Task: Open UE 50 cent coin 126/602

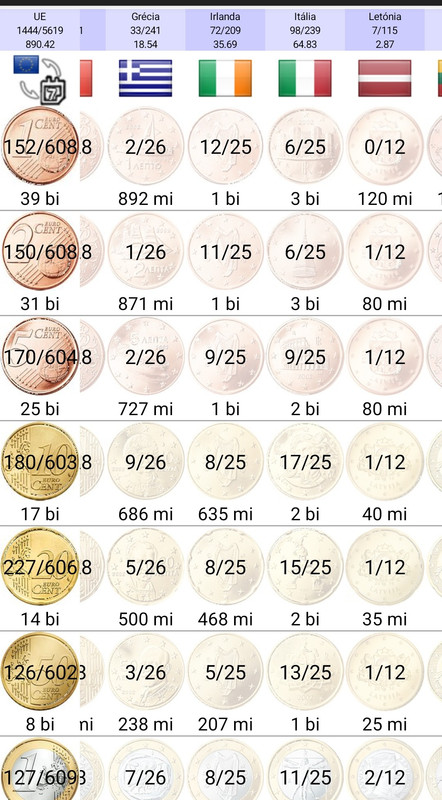Action: click(40, 671)
